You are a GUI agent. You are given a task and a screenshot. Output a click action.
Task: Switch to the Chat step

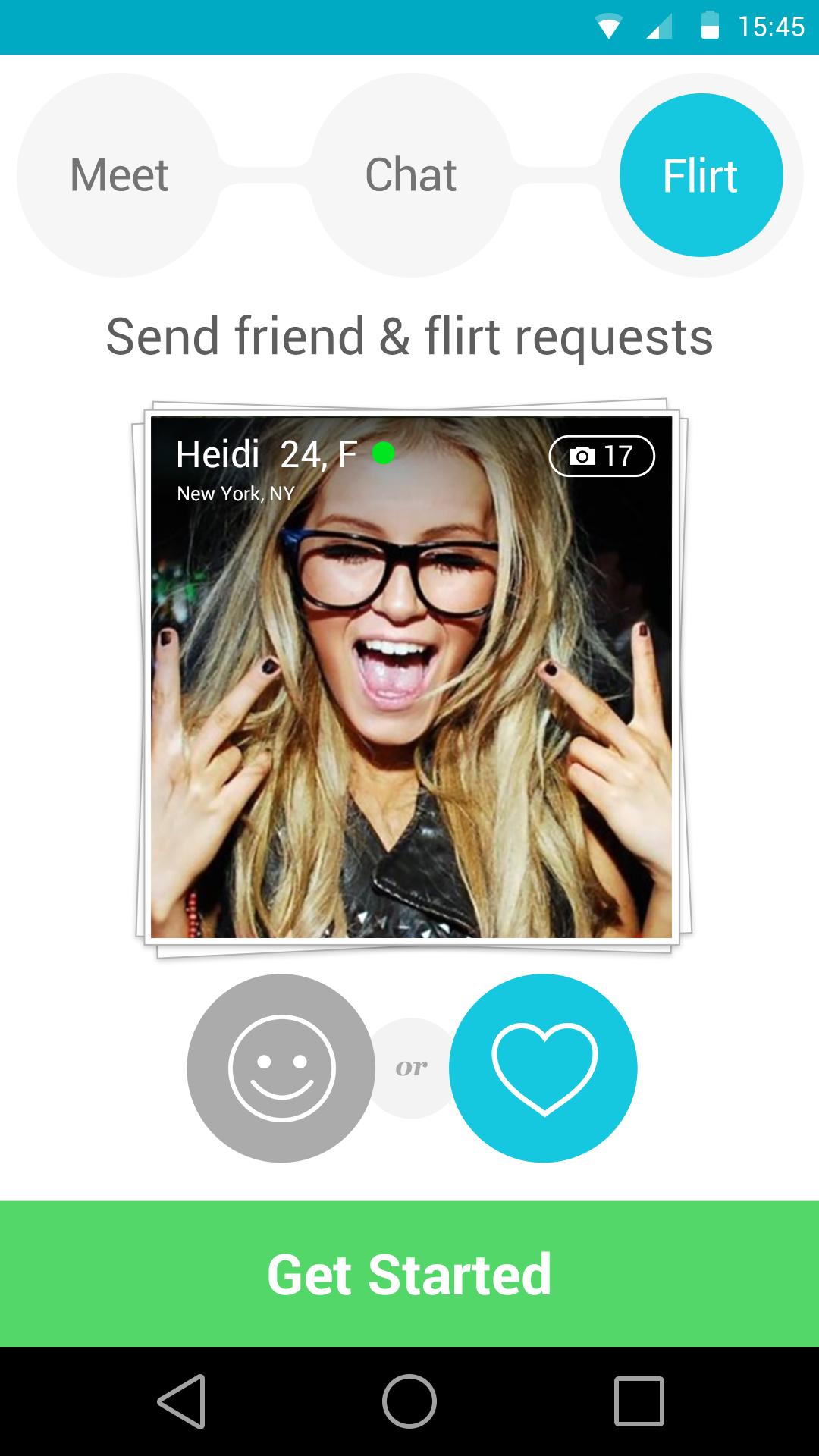(410, 175)
